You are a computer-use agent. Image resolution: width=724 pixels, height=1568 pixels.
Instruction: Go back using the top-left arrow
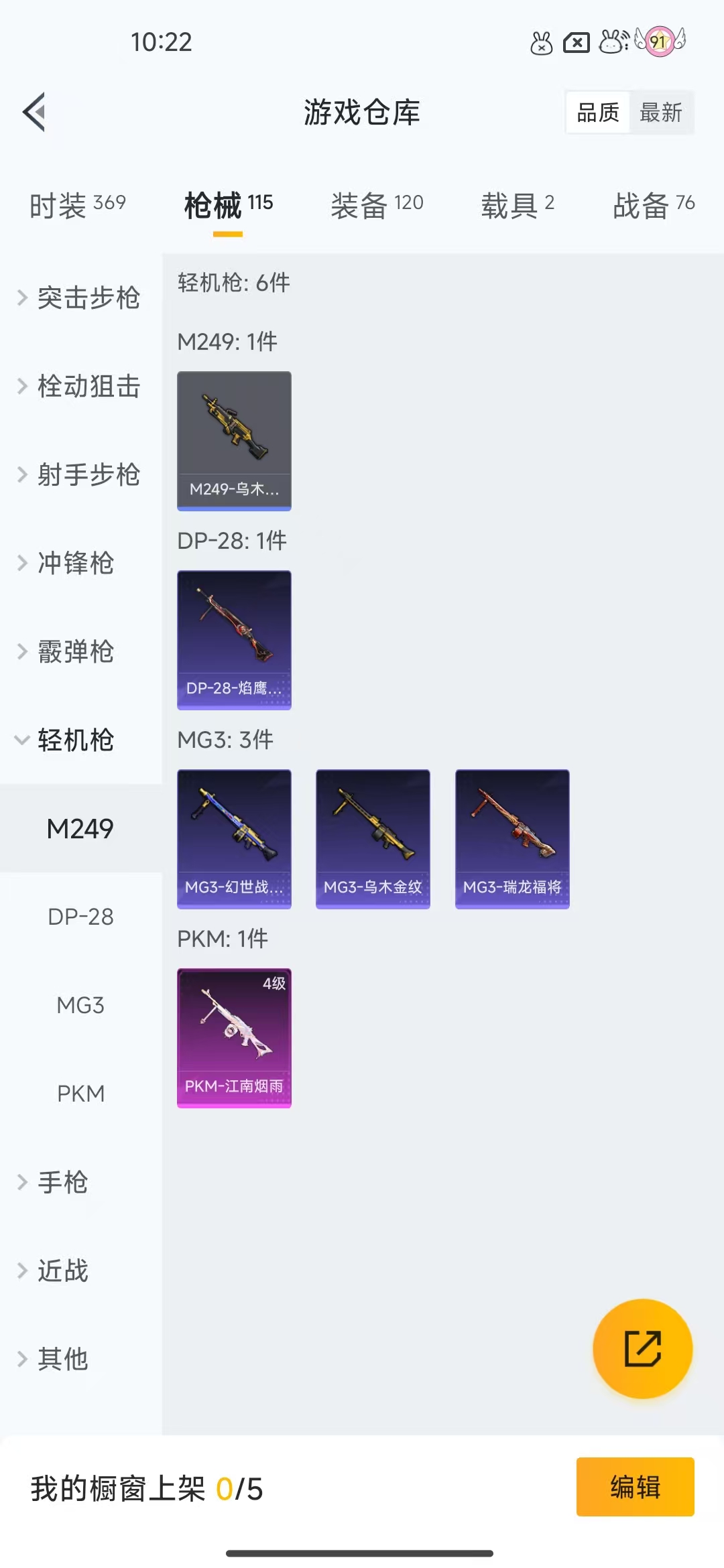coord(35,112)
